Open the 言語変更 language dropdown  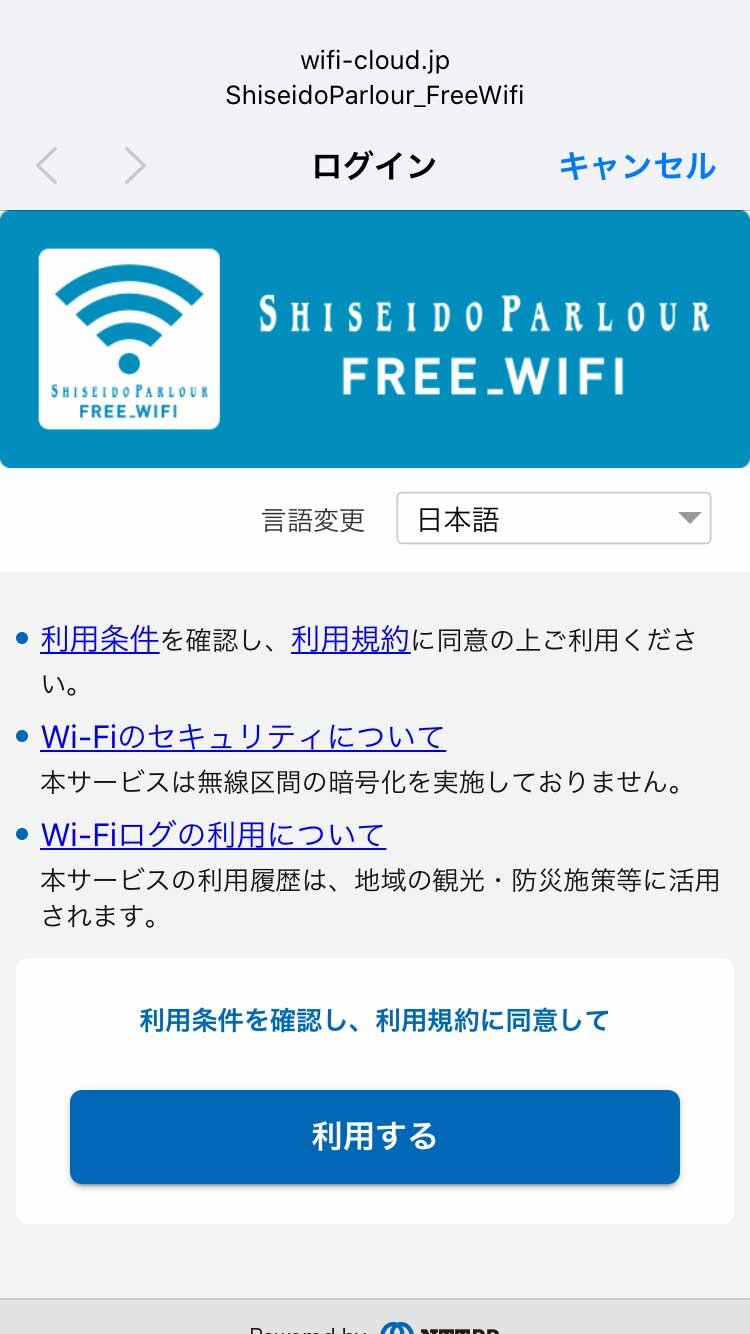pos(553,519)
